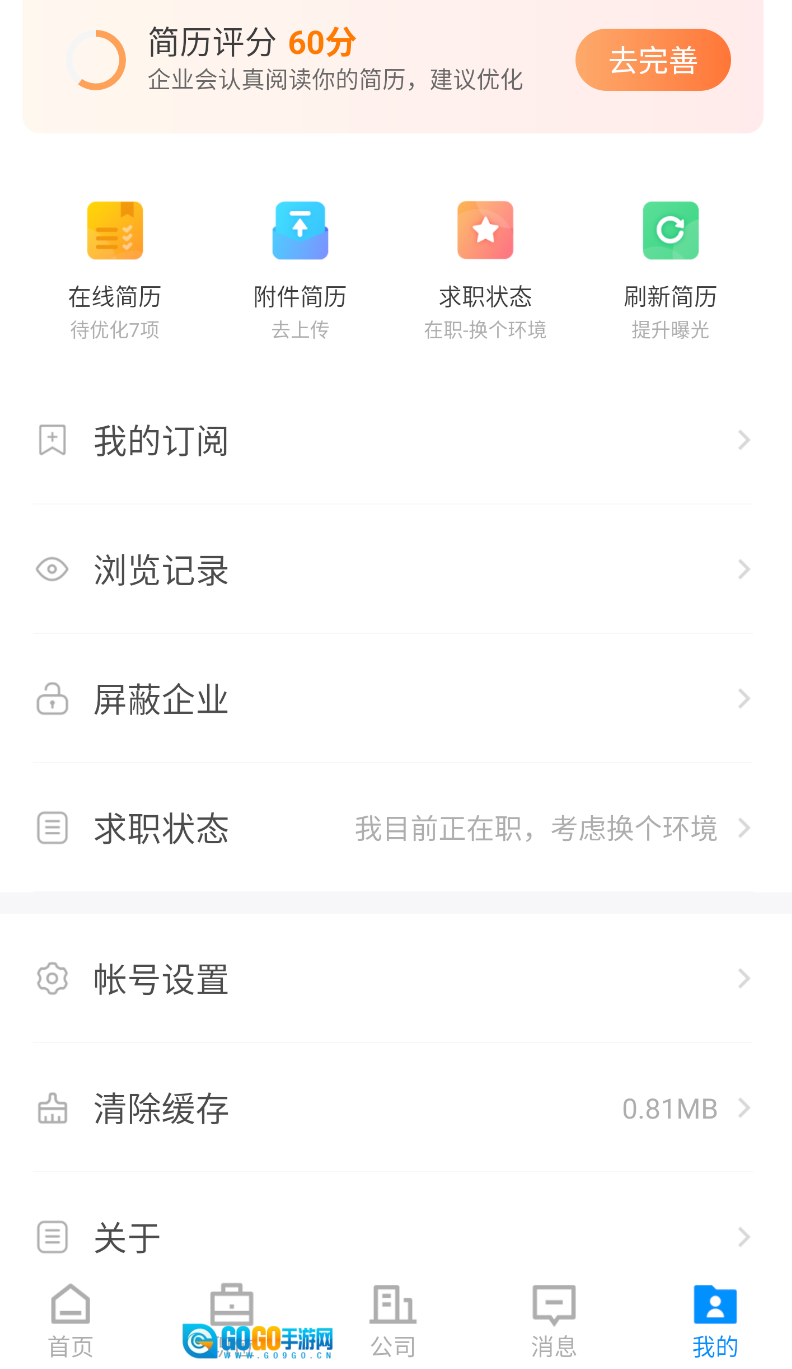Open the 求职状态 star icon

point(485,230)
